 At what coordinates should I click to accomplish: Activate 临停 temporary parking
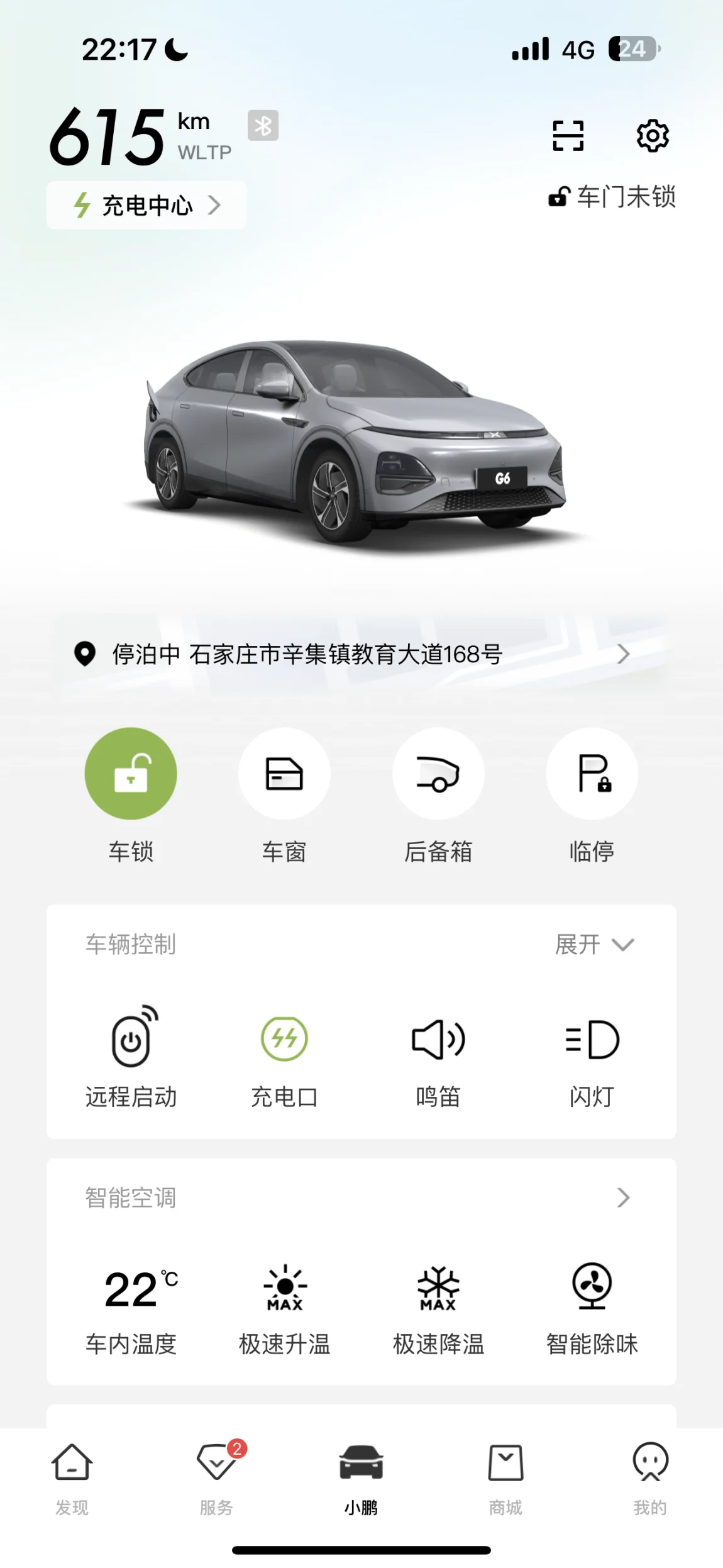pyautogui.click(x=592, y=774)
